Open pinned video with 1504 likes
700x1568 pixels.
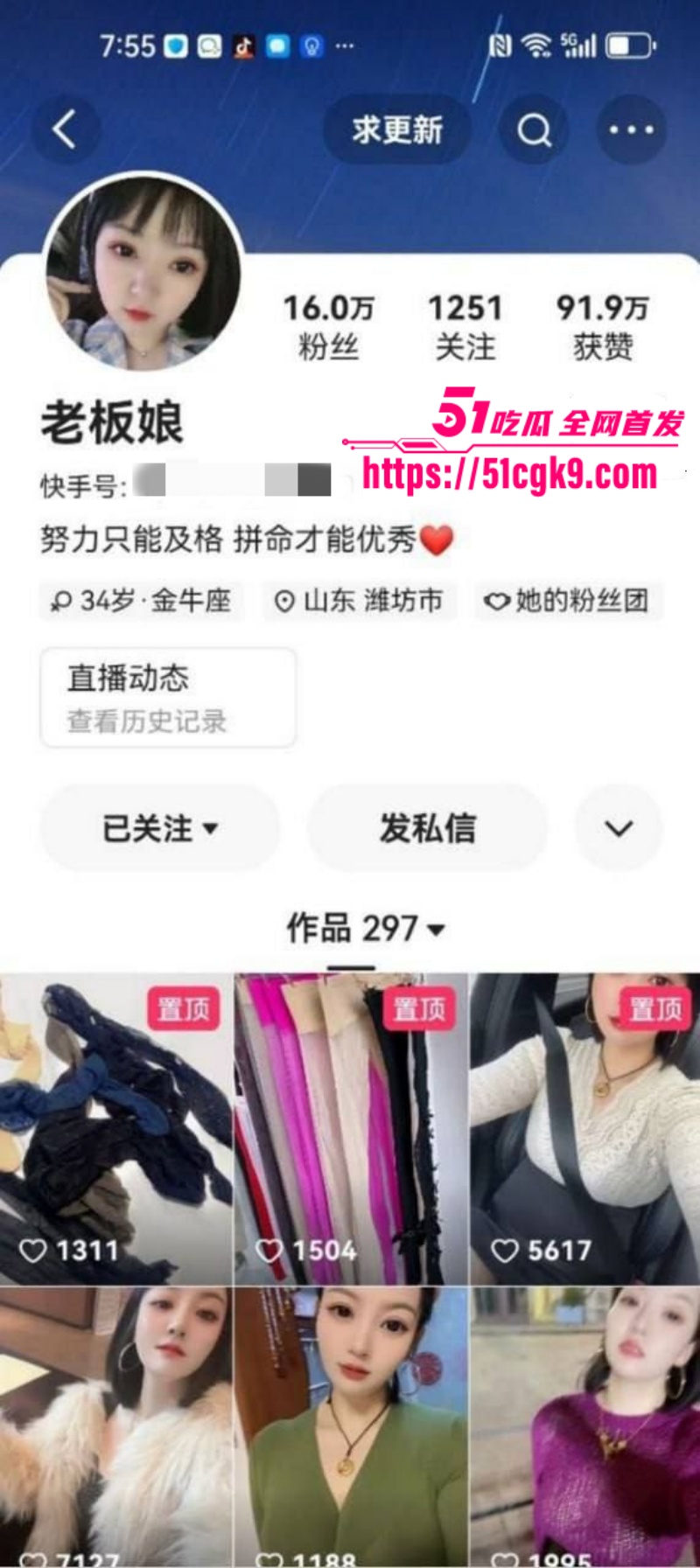350,1128
